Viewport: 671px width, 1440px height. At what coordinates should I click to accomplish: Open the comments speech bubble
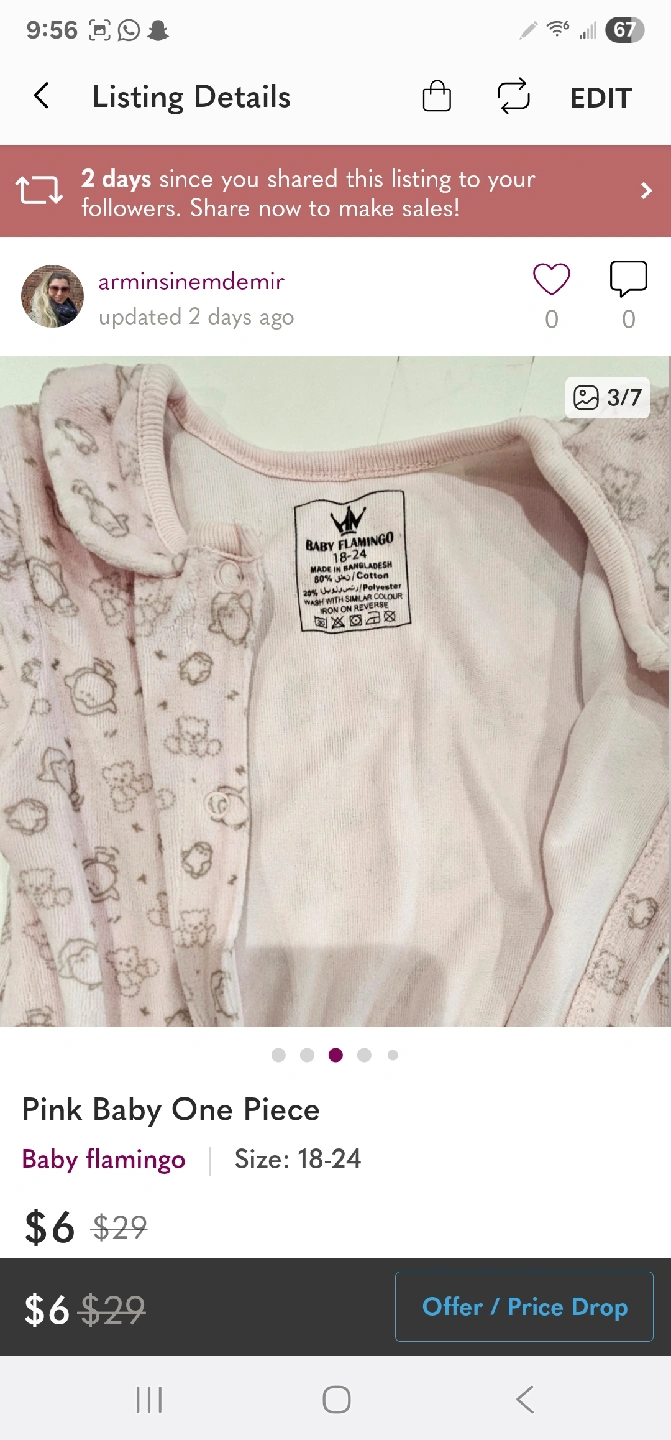pyautogui.click(x=628, y=280)
